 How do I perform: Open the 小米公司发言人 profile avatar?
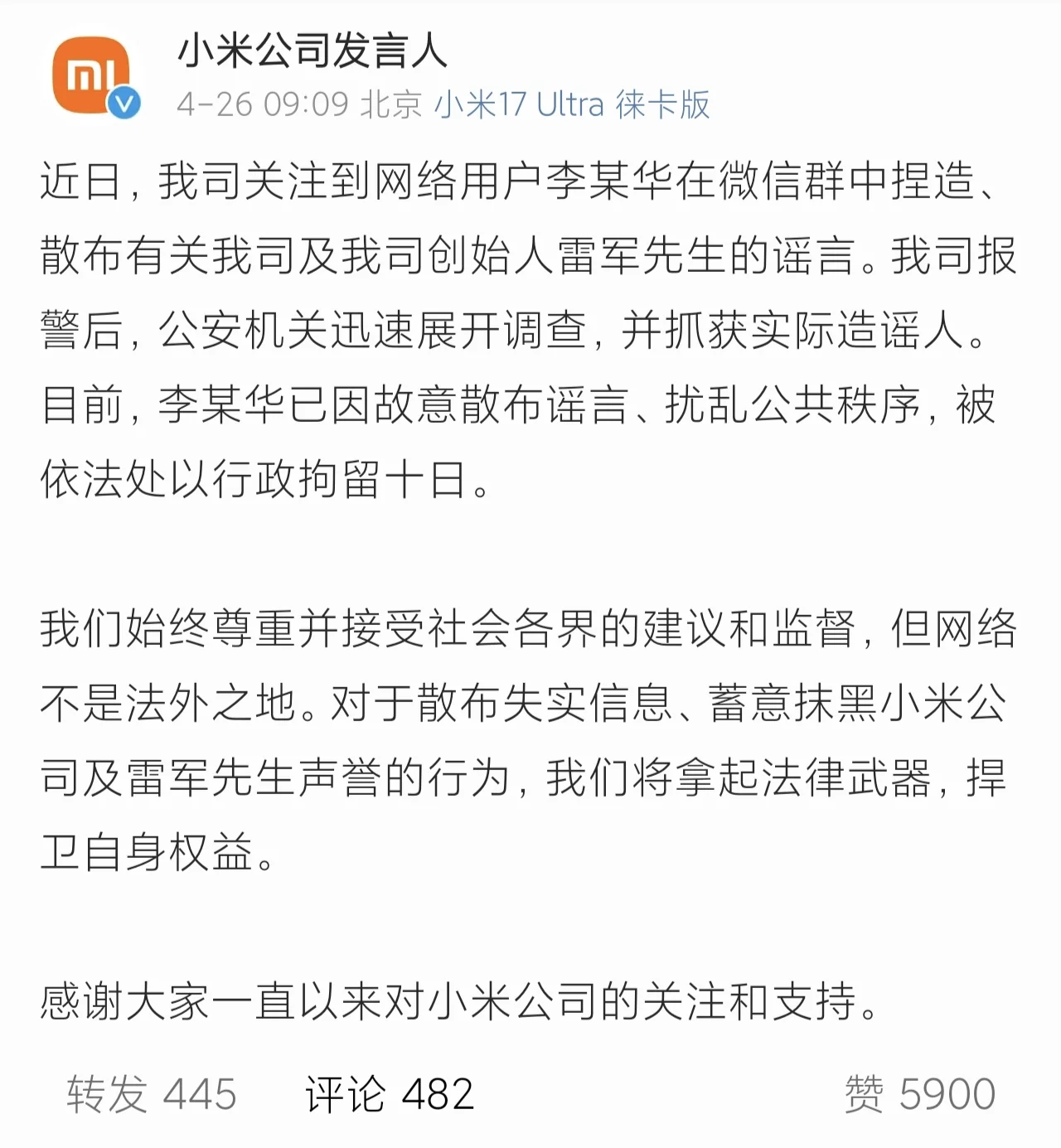click(x=92, y=75)
